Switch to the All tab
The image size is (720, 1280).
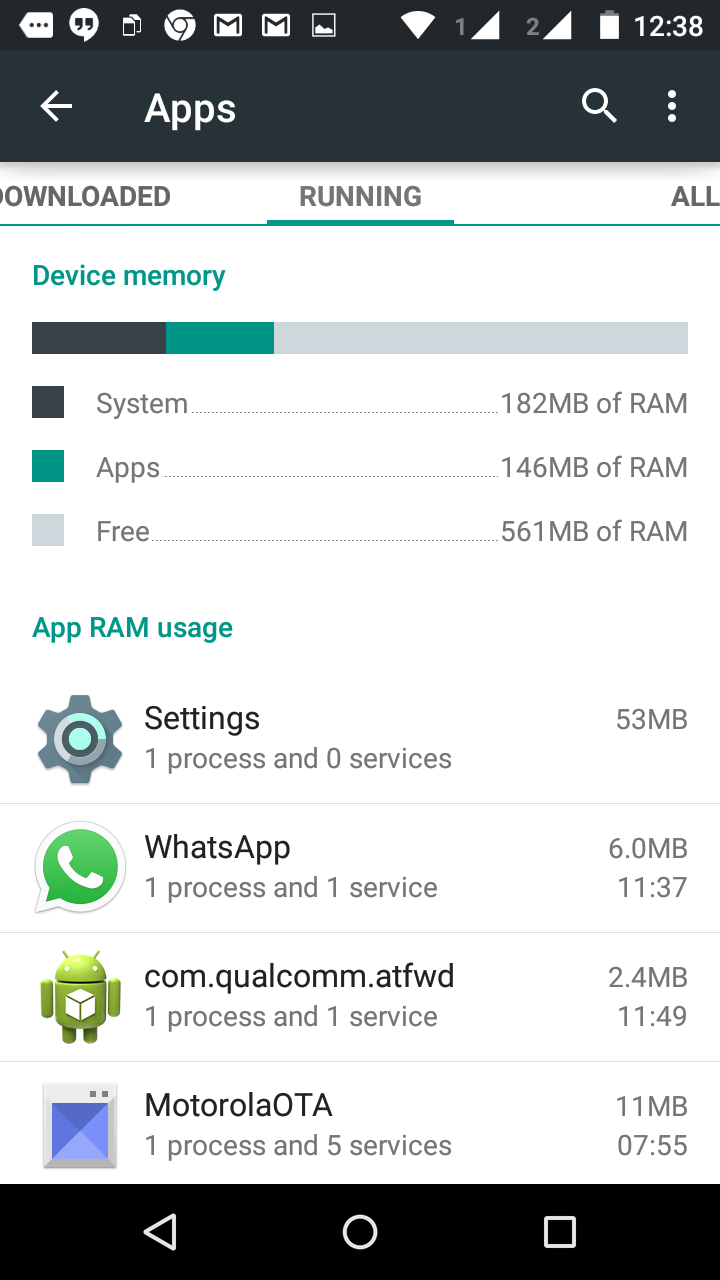(694, 196)
